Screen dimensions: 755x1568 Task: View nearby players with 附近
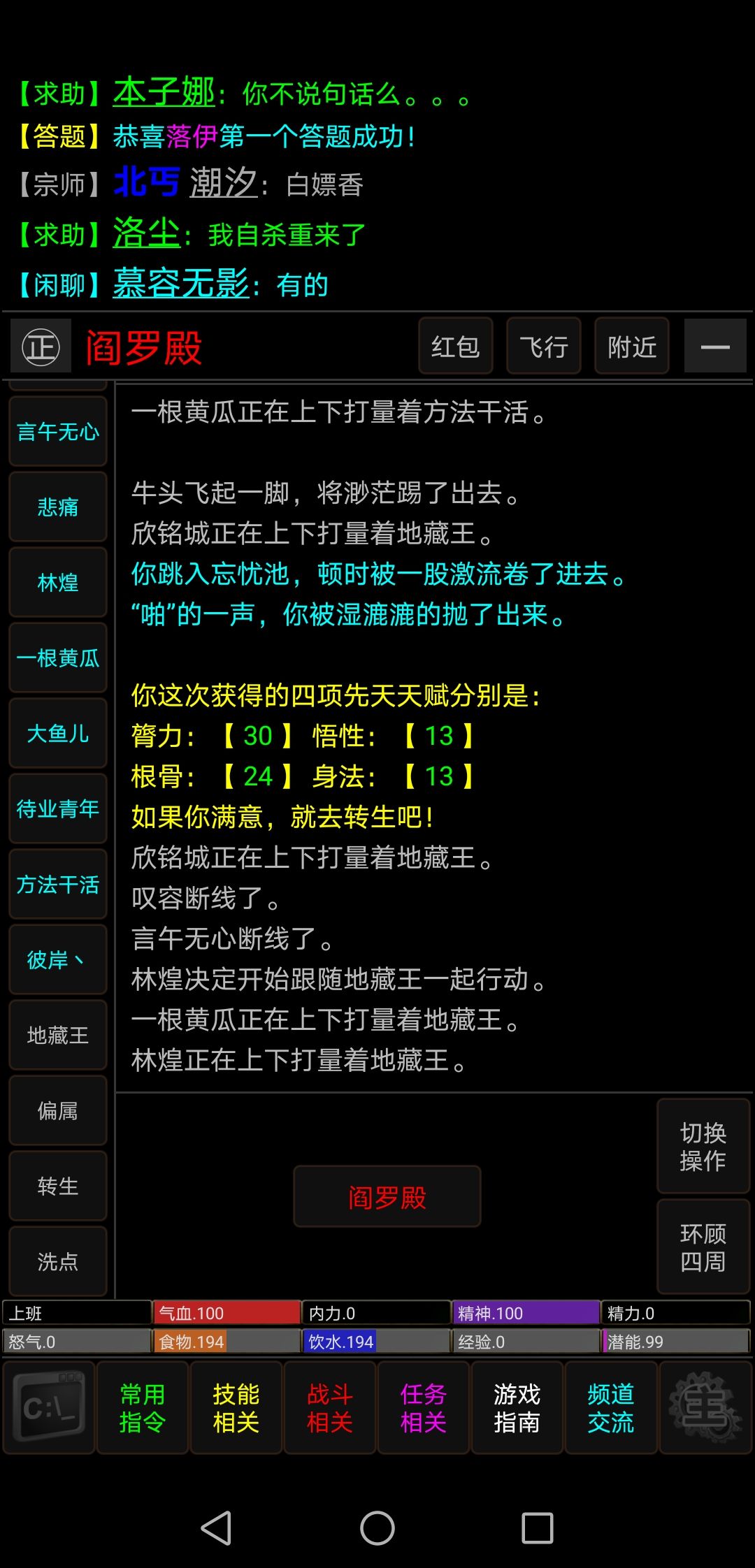(631, 346)
